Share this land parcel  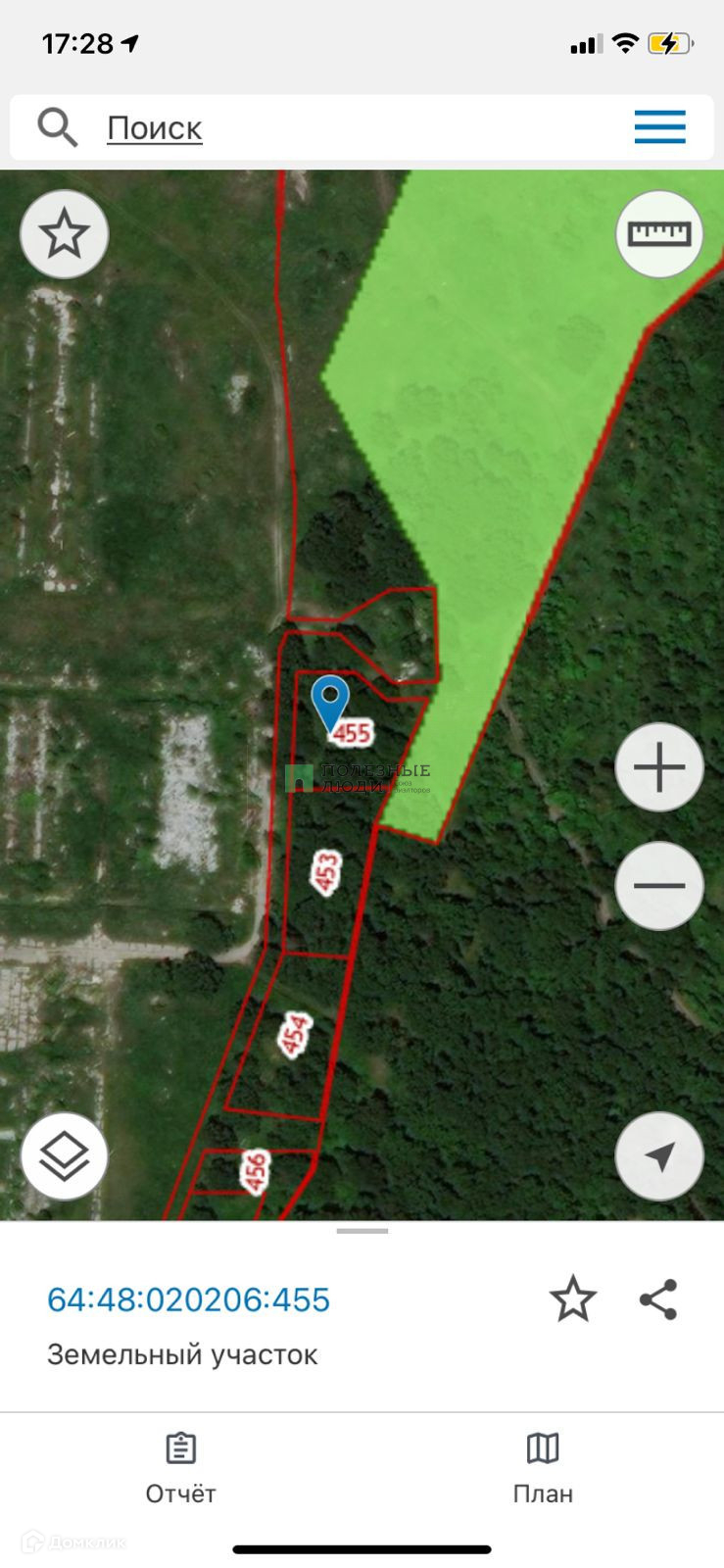tap(658, 1299)
